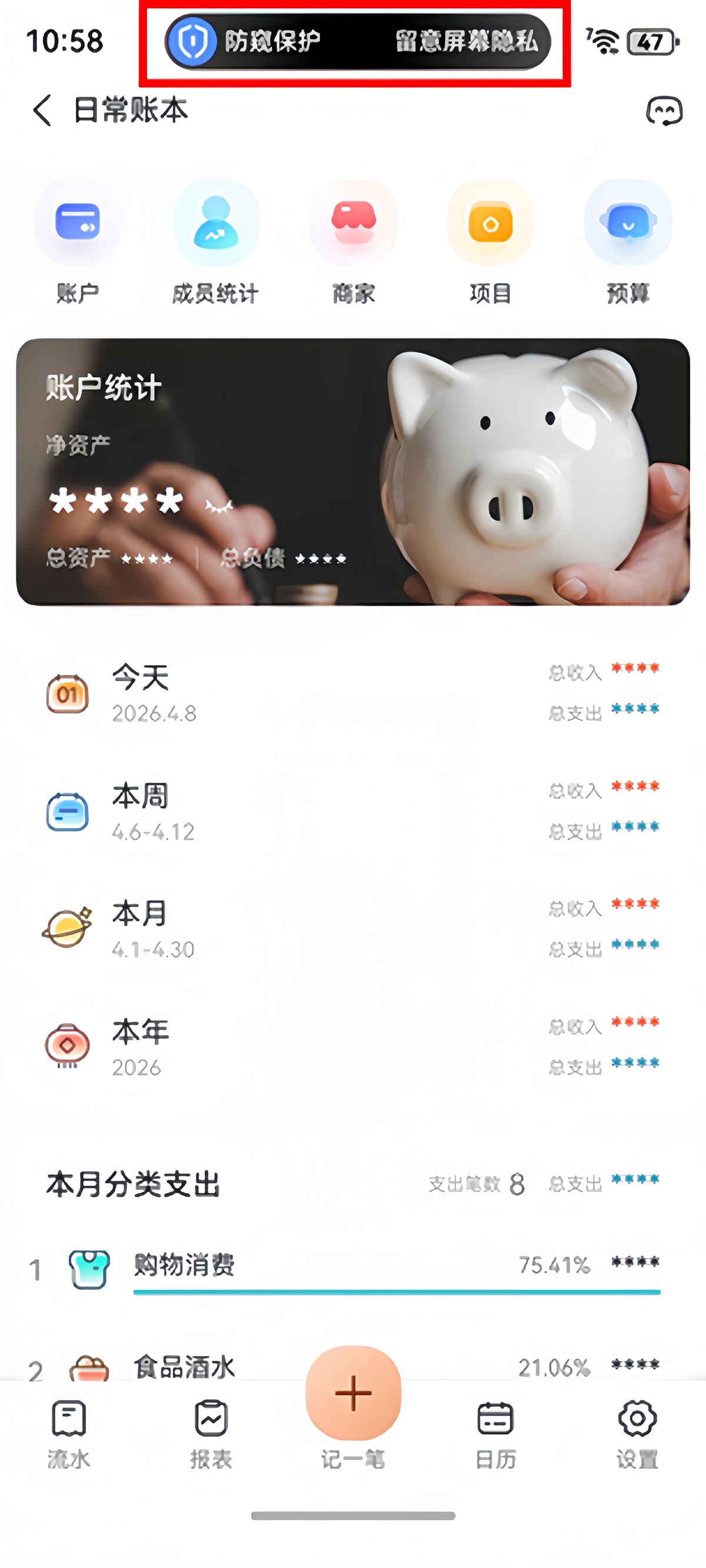Viewport: 706px width, 1568px height.
Task: Go back using the back arrow
Action: pos(41,111)
